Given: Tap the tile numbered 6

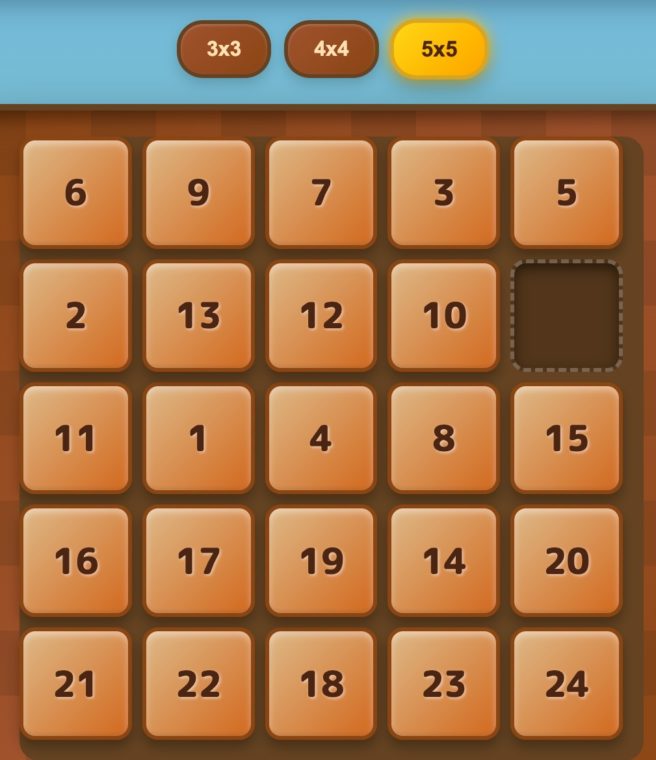Looking at the screenshot, I should click(76, 193).
